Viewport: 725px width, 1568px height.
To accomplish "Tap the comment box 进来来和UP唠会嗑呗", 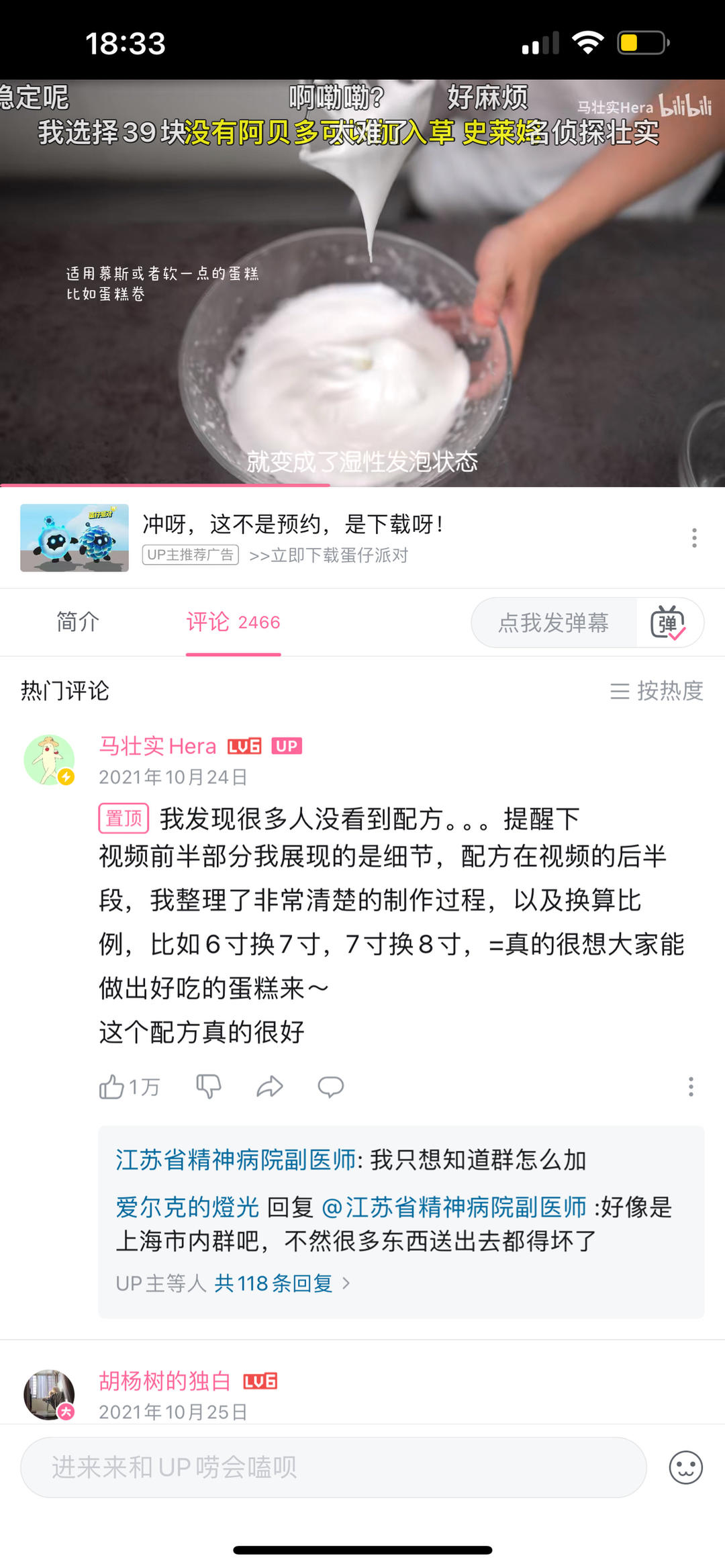I will [x=334, y=1467].
